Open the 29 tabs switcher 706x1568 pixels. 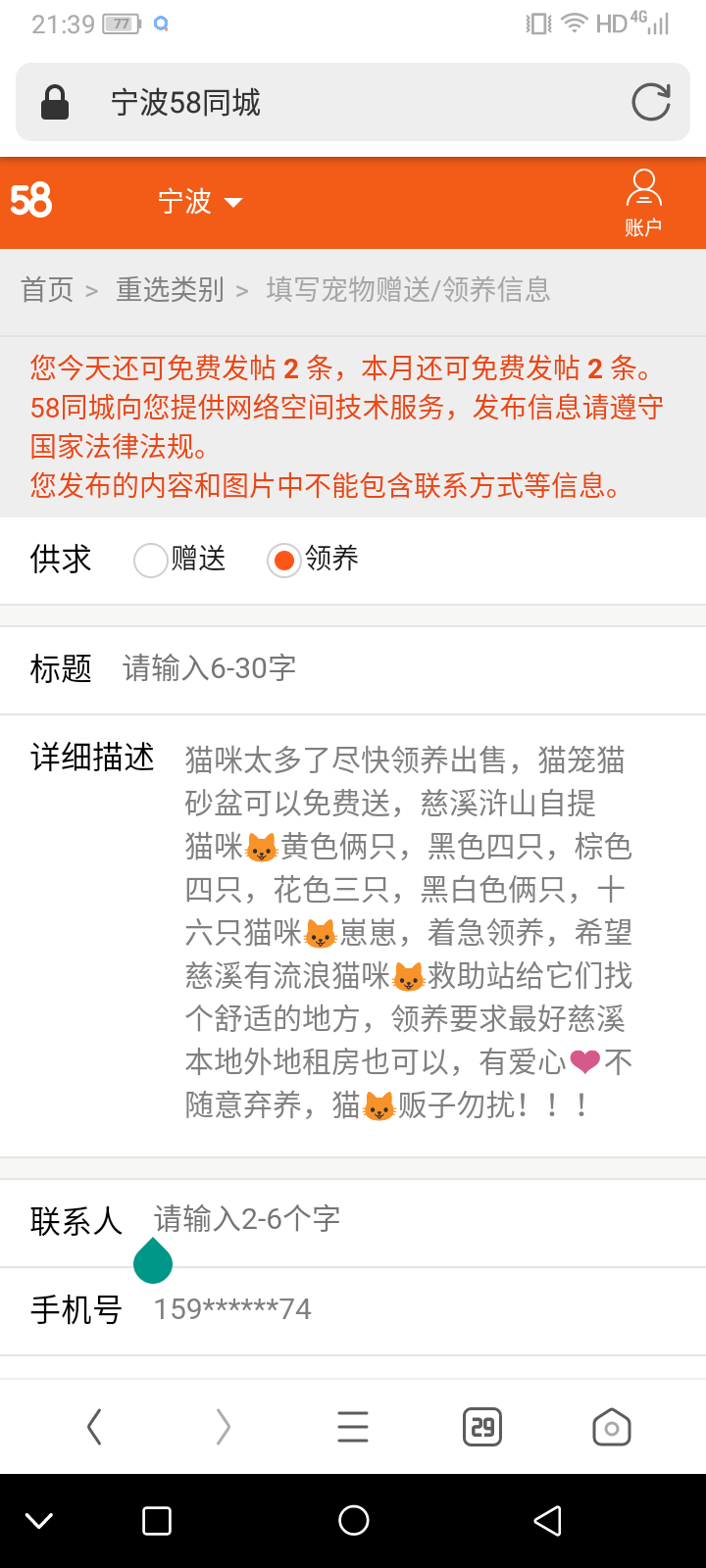coord(481,1427)
